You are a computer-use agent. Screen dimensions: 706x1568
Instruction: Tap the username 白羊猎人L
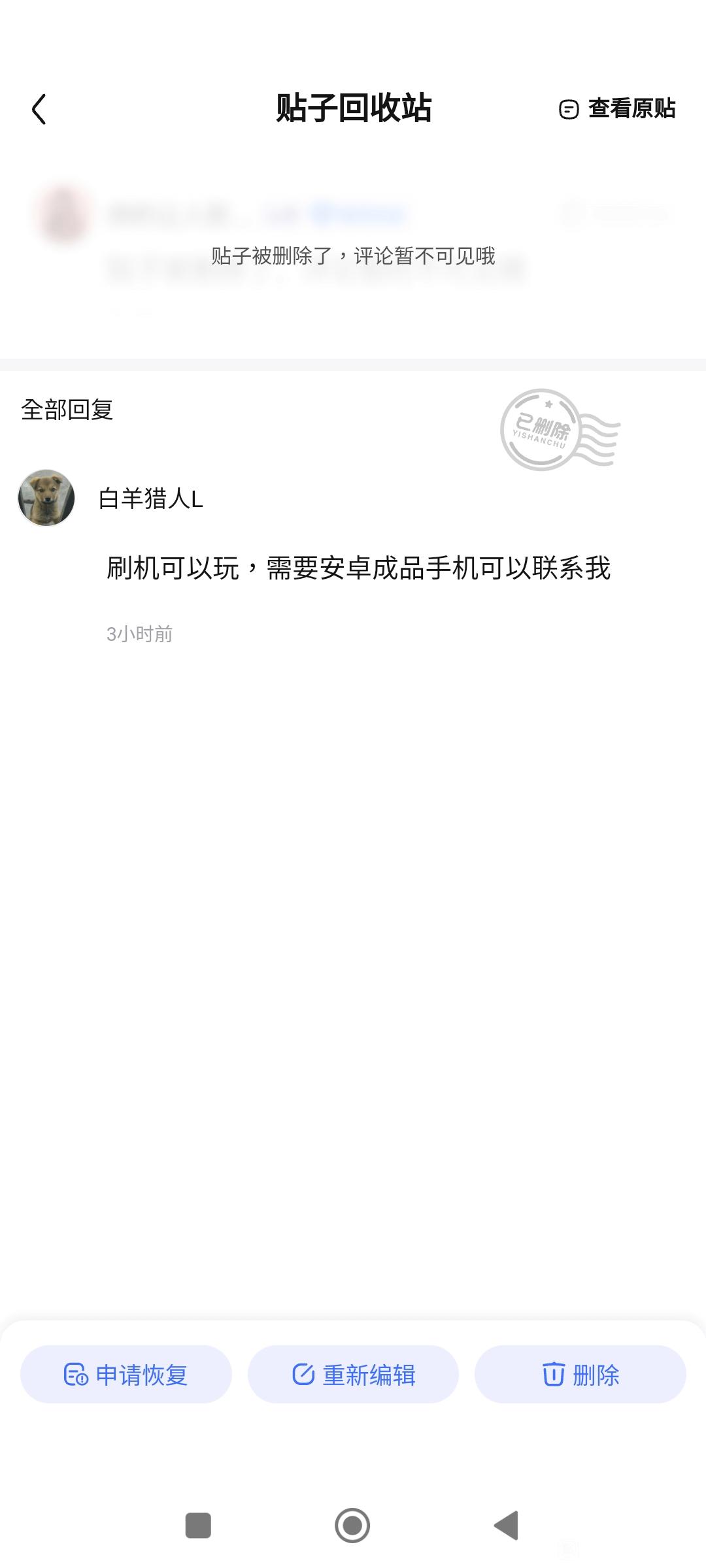point(150,498)
